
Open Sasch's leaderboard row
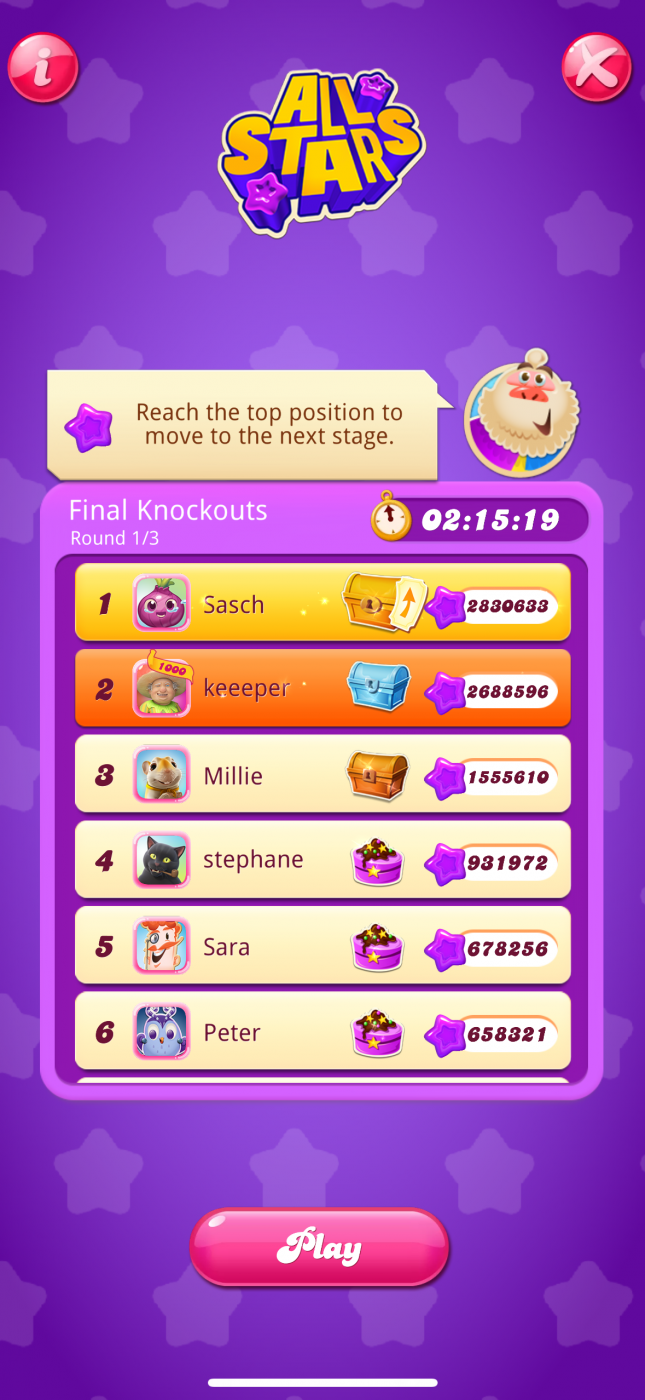[322, 603]
